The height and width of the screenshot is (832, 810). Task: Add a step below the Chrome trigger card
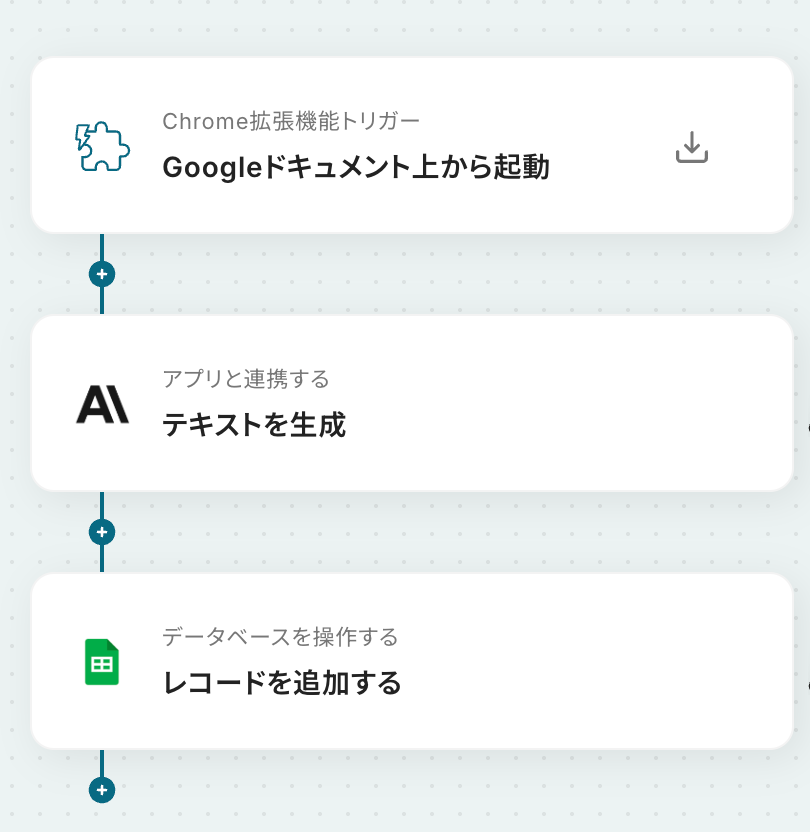pyautogui.click(x=102, y=273)
